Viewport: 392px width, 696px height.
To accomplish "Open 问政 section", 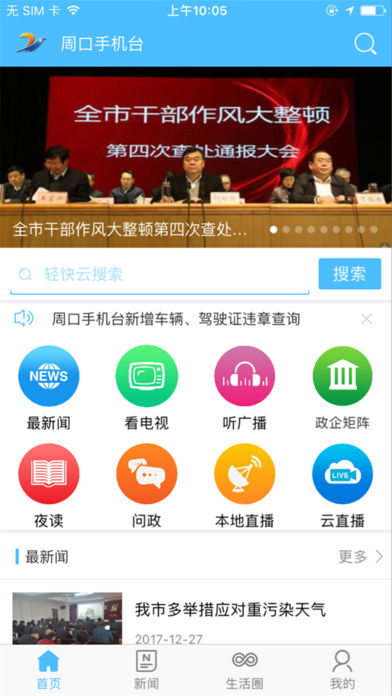I will click(147, 486).
